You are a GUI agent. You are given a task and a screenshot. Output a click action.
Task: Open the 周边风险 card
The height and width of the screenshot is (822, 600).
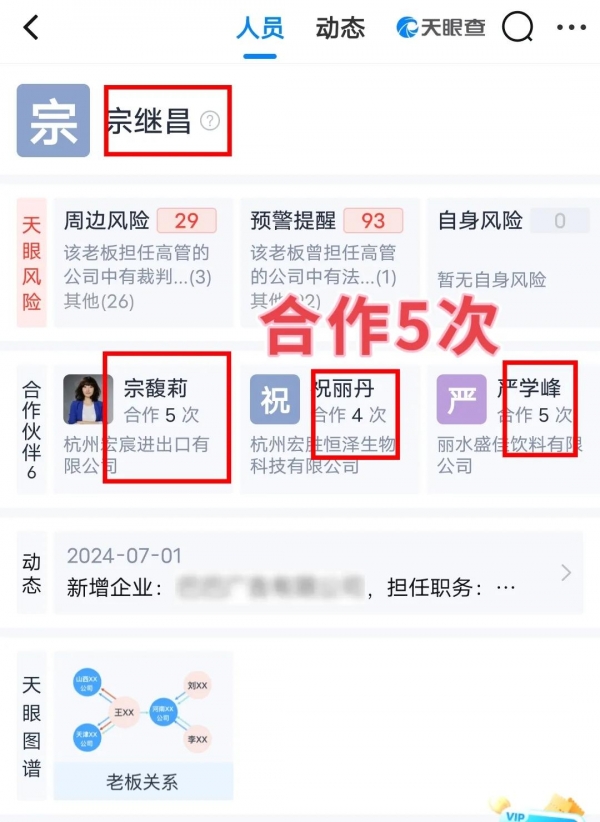click(x=143, y=262)
